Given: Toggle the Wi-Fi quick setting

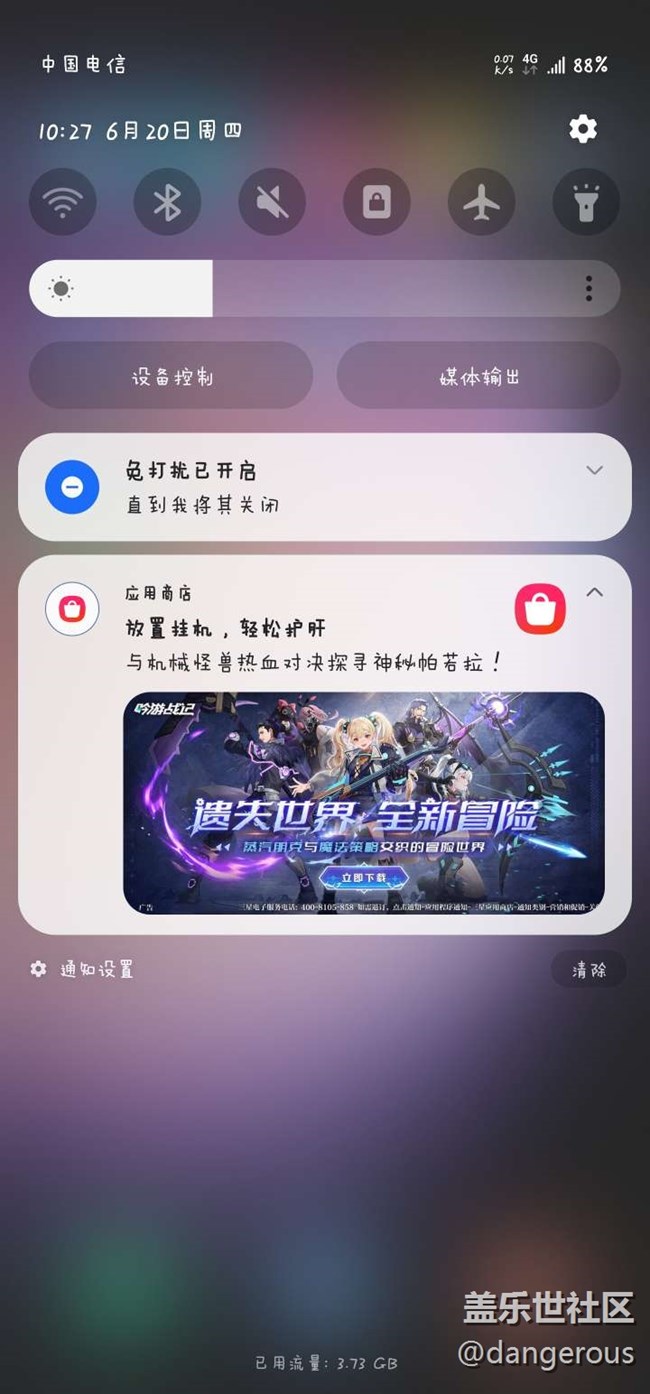Looking at the screenshot, I should click(x=63, y=203).
